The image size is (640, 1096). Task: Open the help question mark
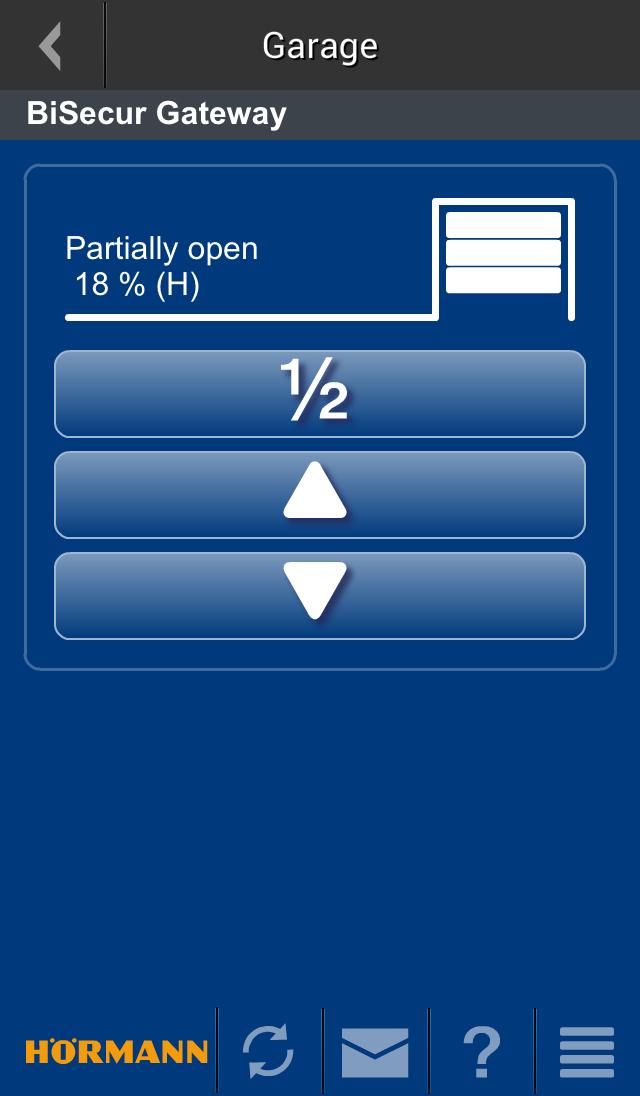(x=481, y=1052)
